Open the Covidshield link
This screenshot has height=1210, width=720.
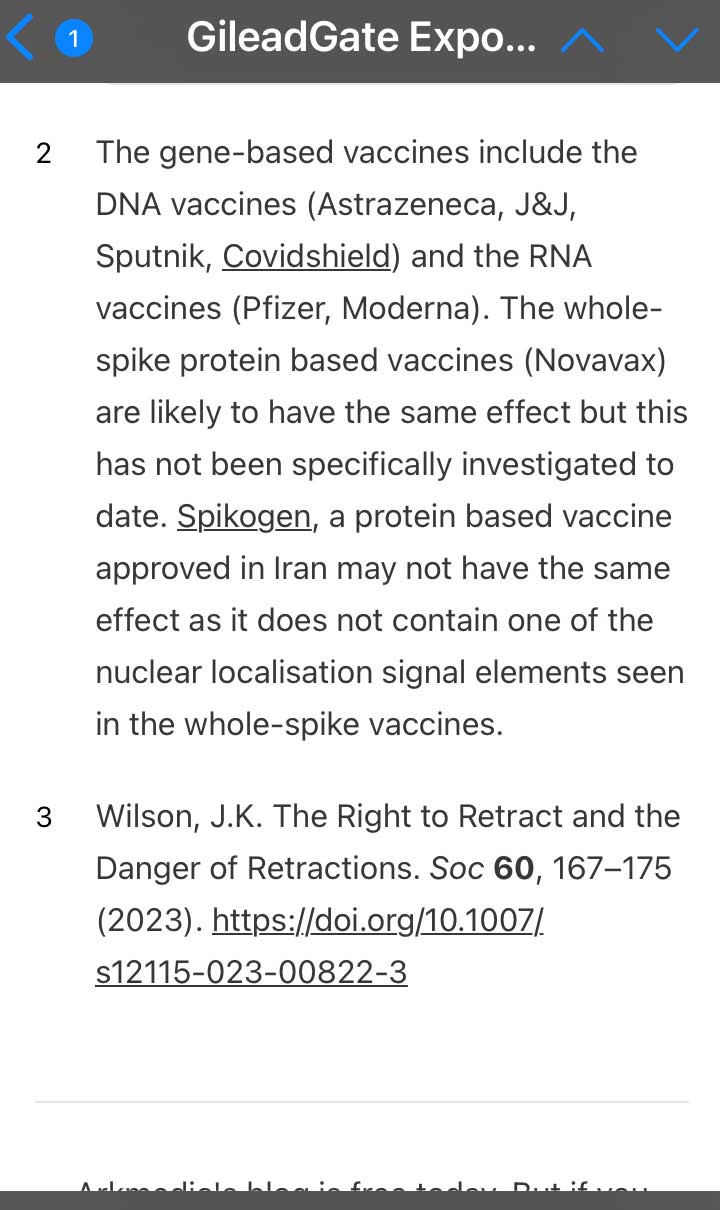[306, 257]
